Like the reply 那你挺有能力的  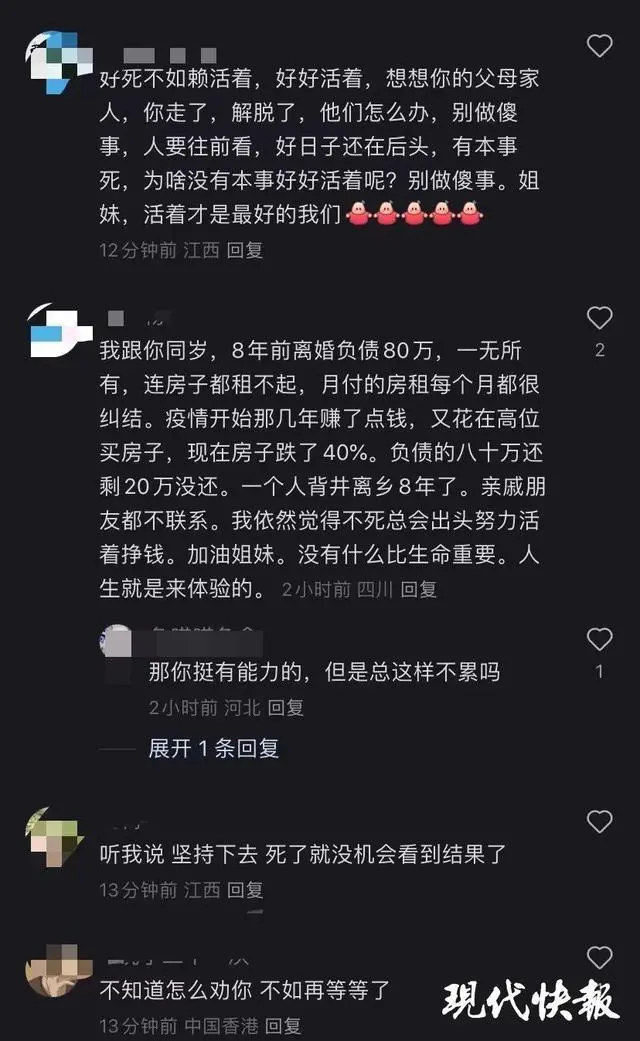[599, 640]
